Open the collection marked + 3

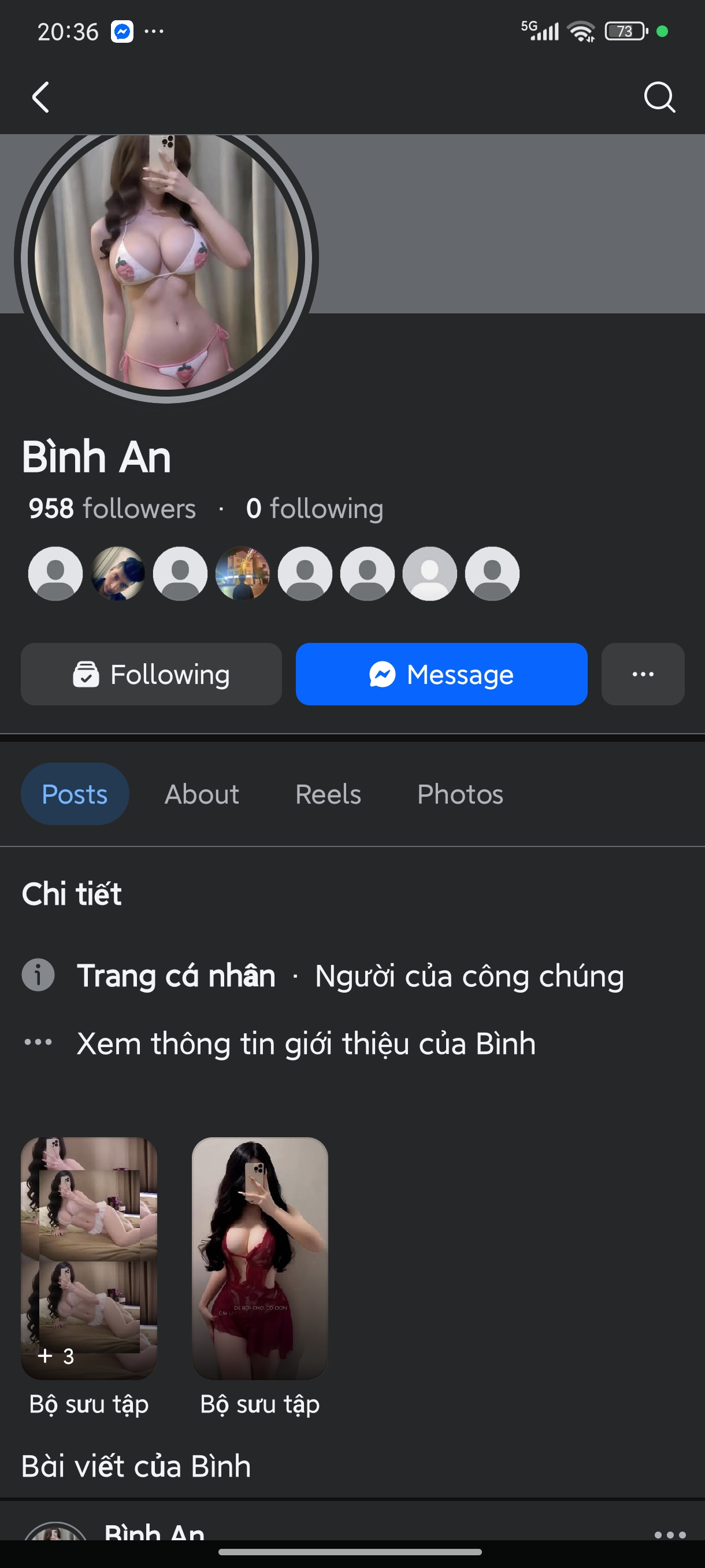tap(89, 1258)
